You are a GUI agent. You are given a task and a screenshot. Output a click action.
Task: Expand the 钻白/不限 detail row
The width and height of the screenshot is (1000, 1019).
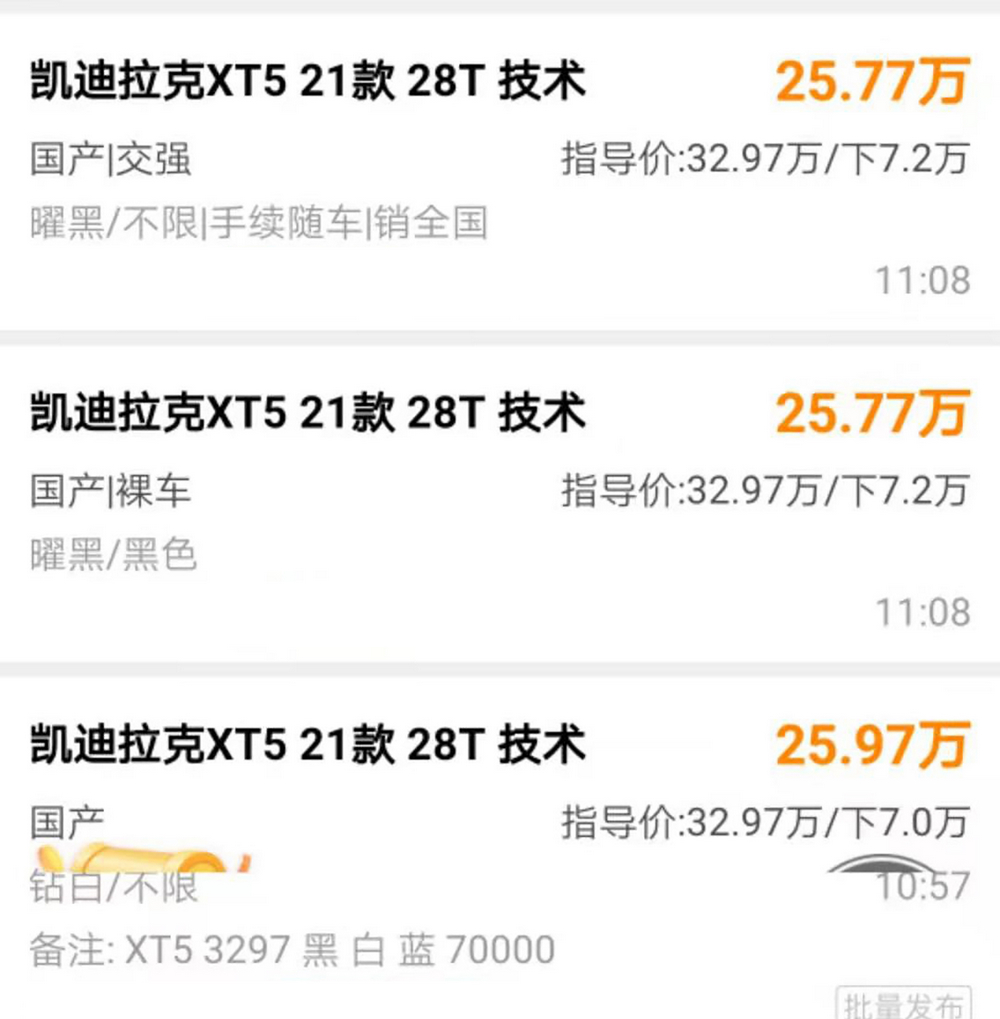click(x=113, y=888)
